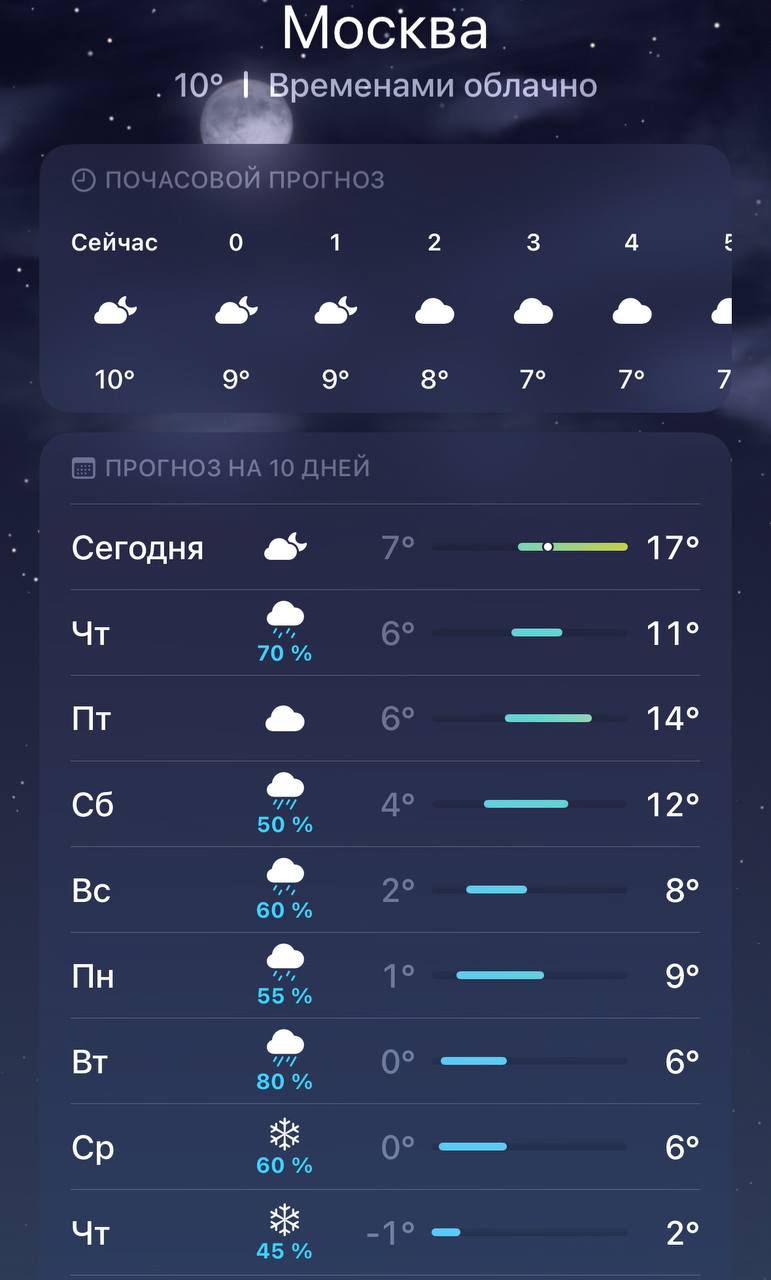
Task: Open the hourly forecast card
Action: coord(385,279)
